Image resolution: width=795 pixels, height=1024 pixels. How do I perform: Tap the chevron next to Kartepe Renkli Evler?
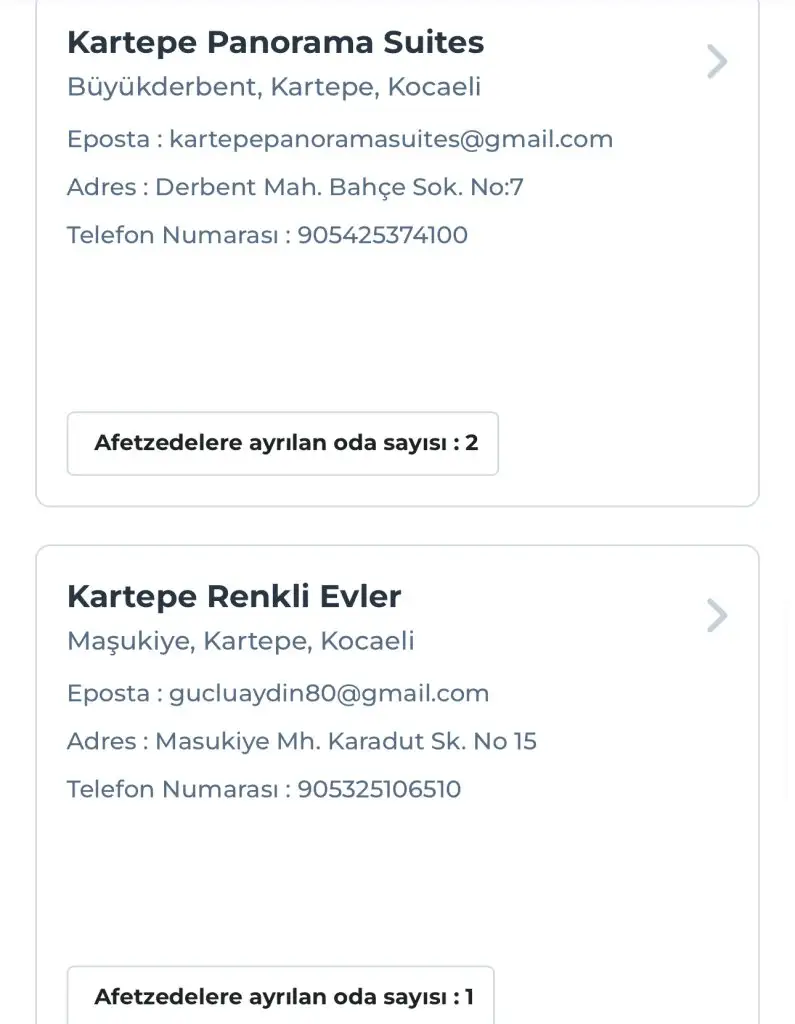point(716,616)
